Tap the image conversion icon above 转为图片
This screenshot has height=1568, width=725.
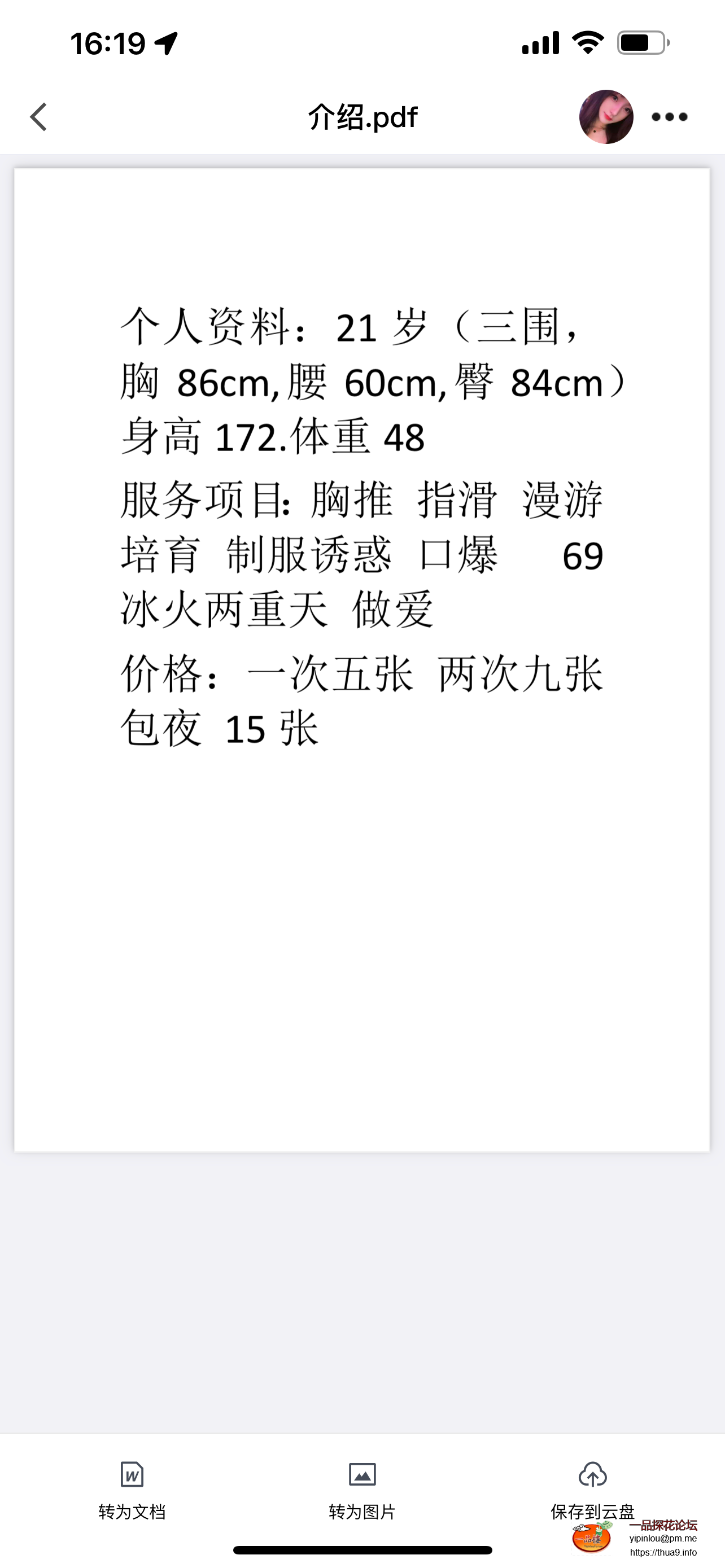point(362,1475)
